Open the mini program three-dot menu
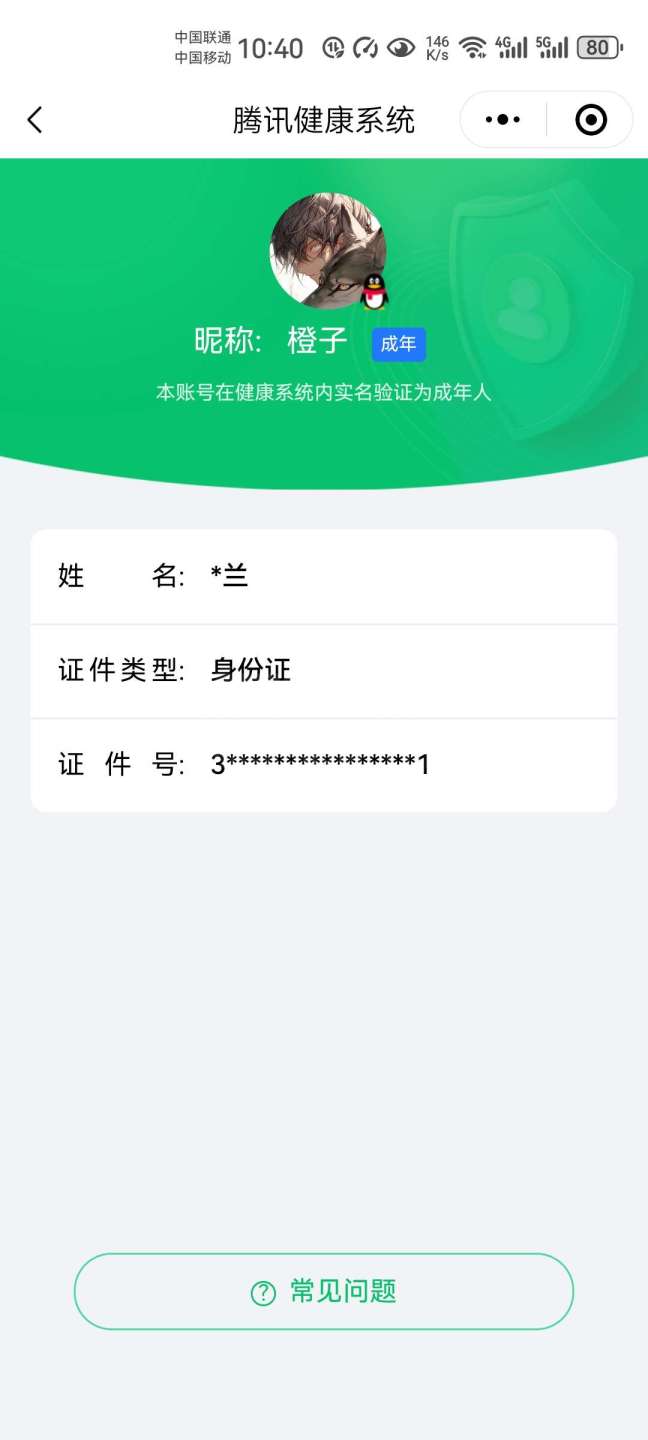648x1440 pixels. point(502,120)
